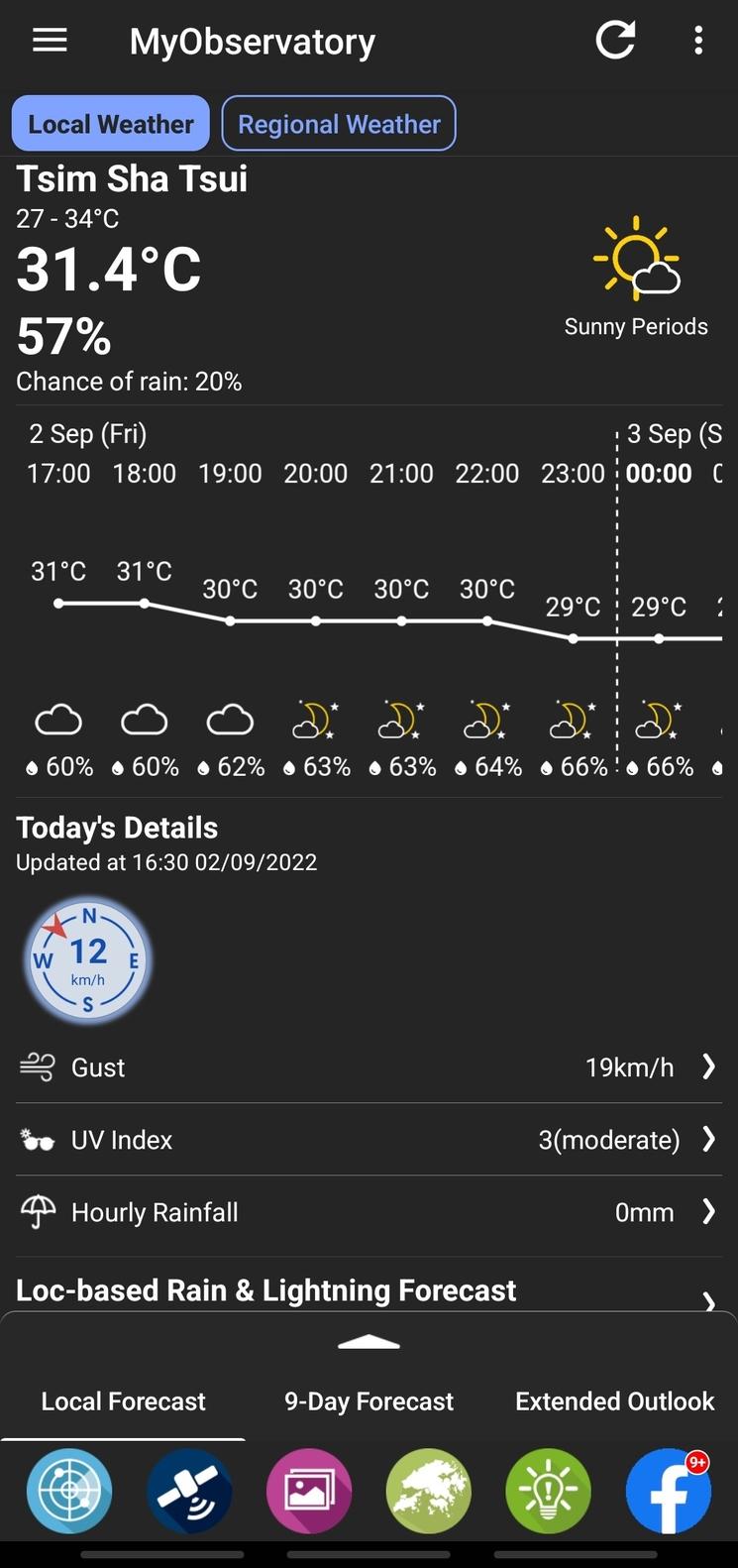View Hourly Rainfall details
This screenshot has height=1568, width=738.
pyautogui.click(x=369, y=1212)
